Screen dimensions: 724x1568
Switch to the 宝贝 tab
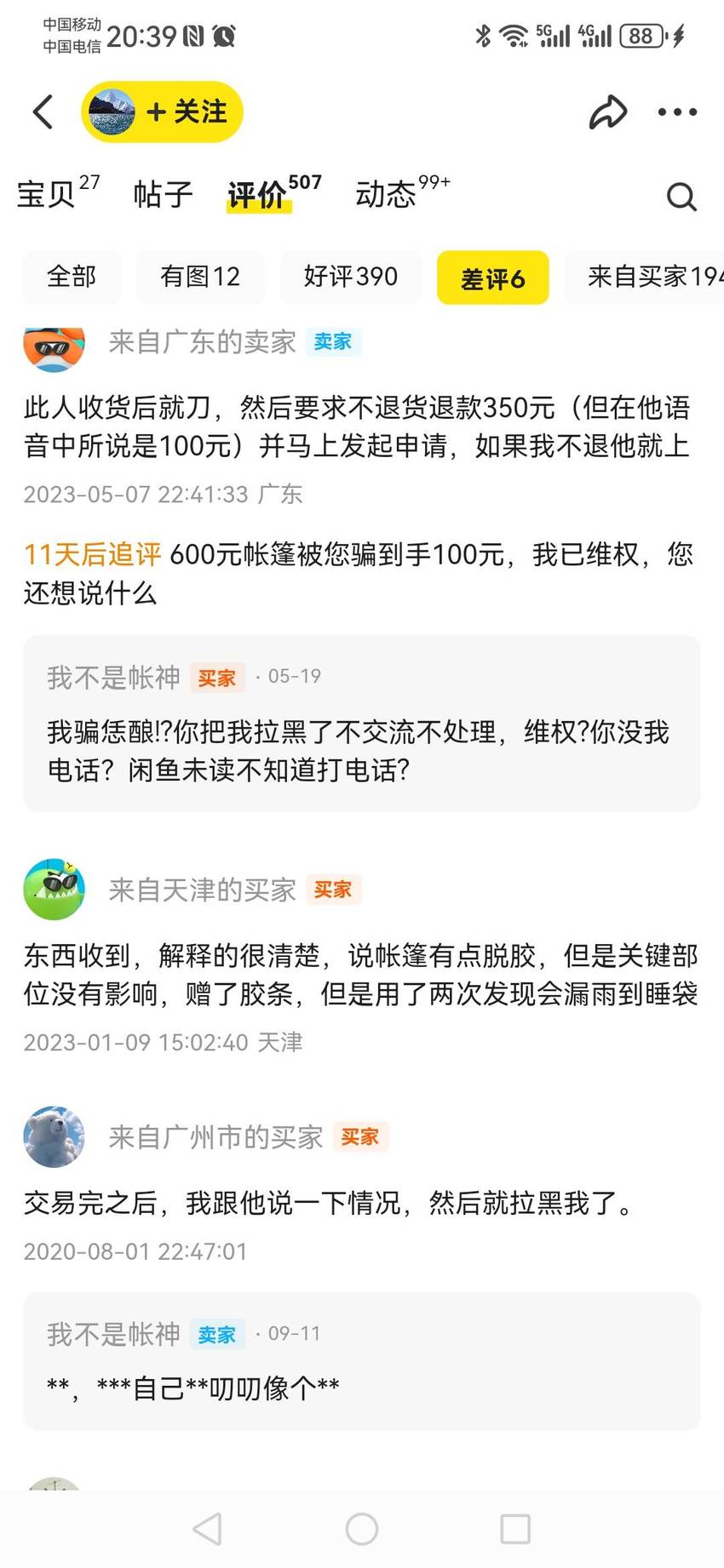click(58, 193)
